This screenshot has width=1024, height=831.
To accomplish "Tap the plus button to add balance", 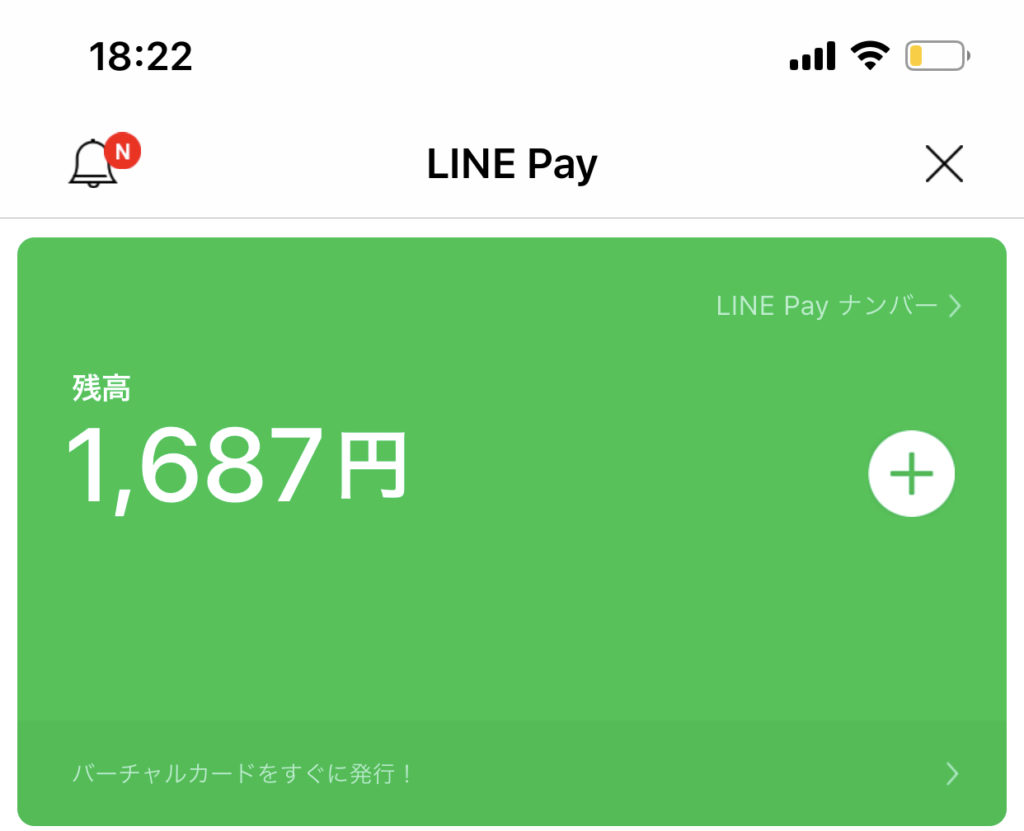I will (911, 474).
